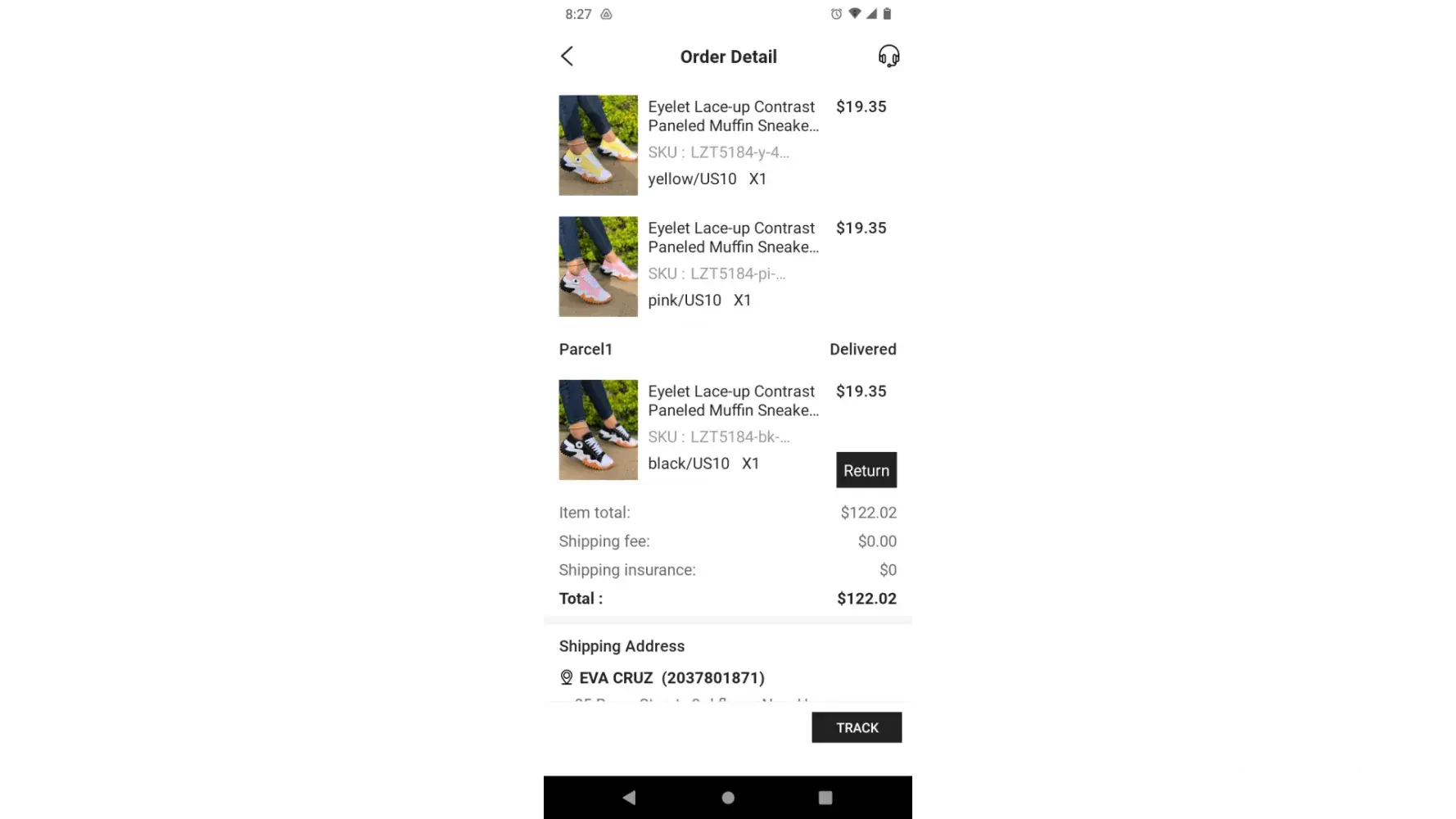Return the black/US10 sneaker
Screen dimensions: 1456x819
pos(866,470)
